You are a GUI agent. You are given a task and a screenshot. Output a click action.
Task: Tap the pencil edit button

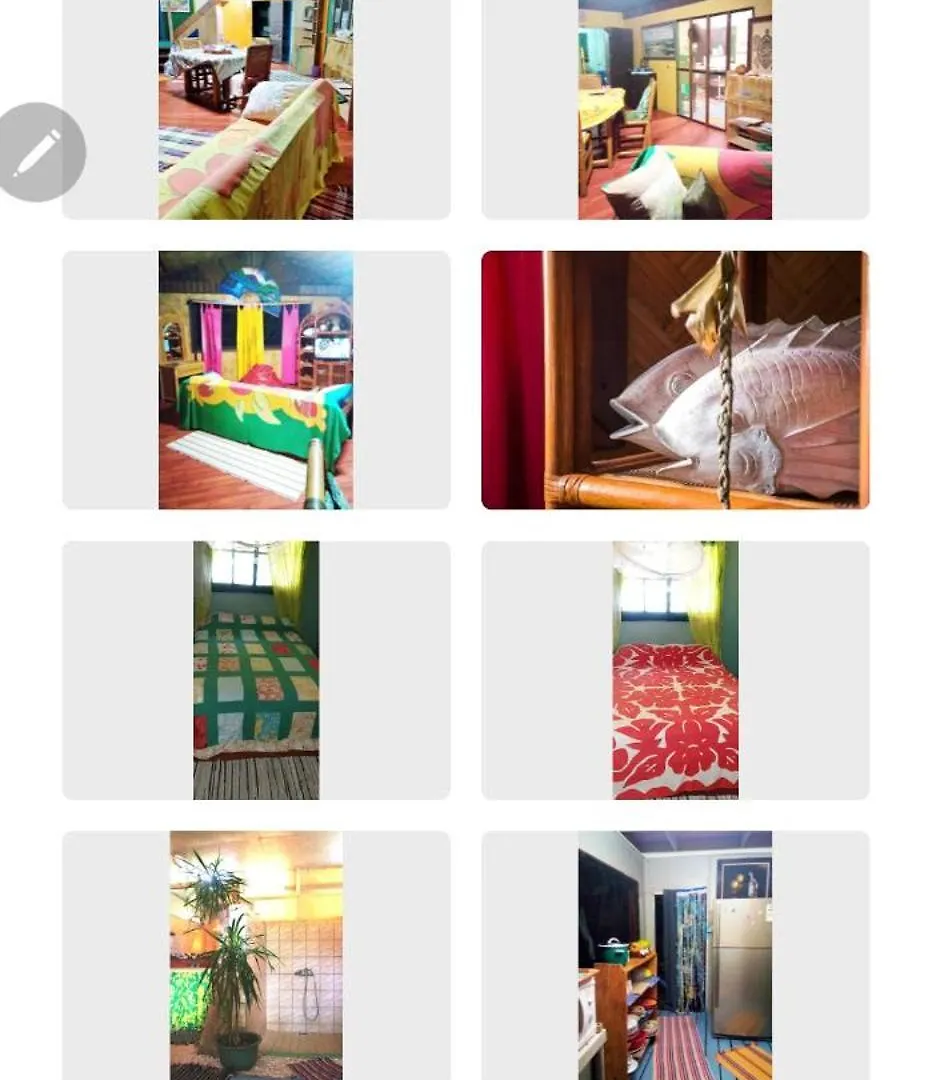click(37, 153)
